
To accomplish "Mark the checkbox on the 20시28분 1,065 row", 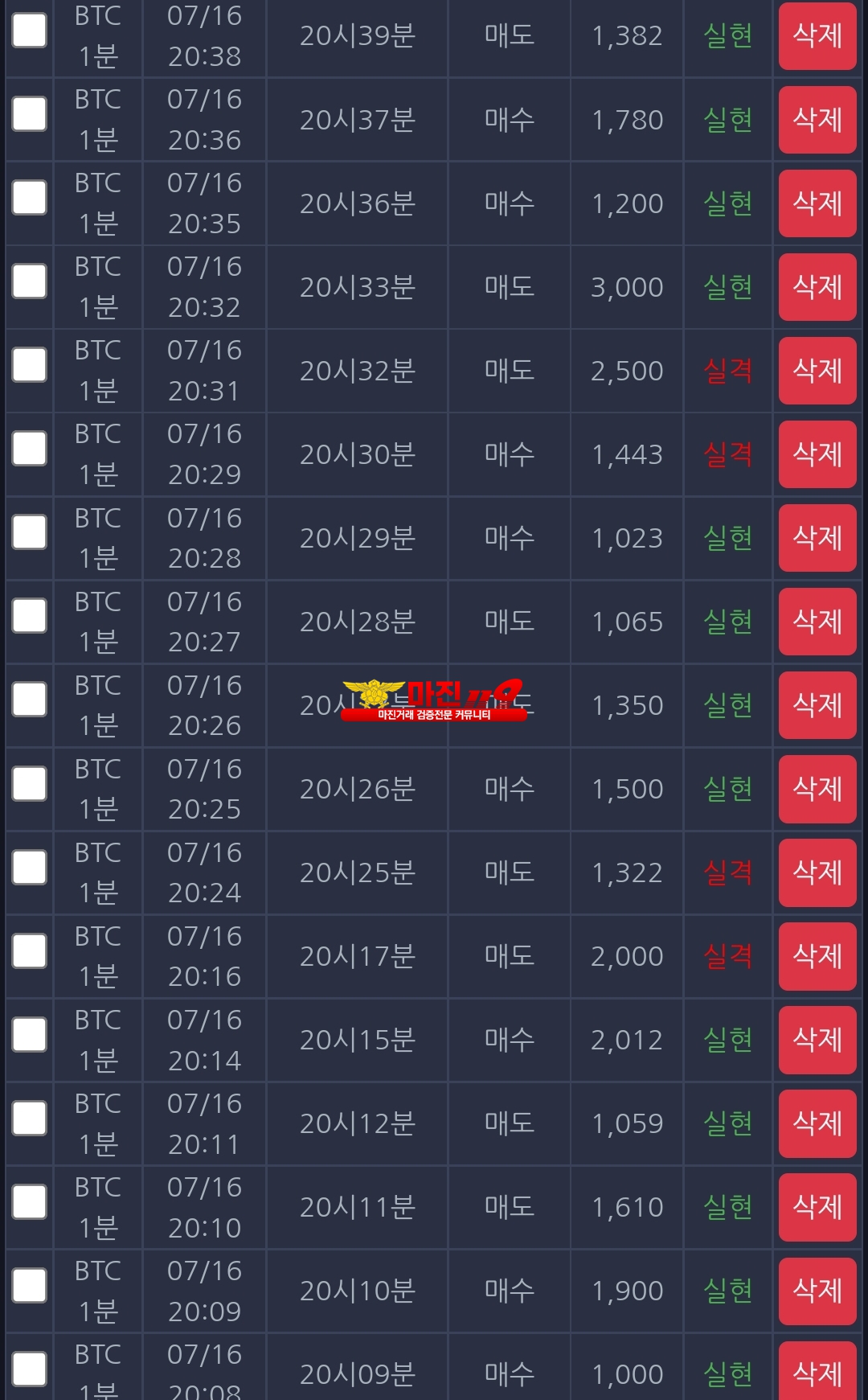I will 30,616.
